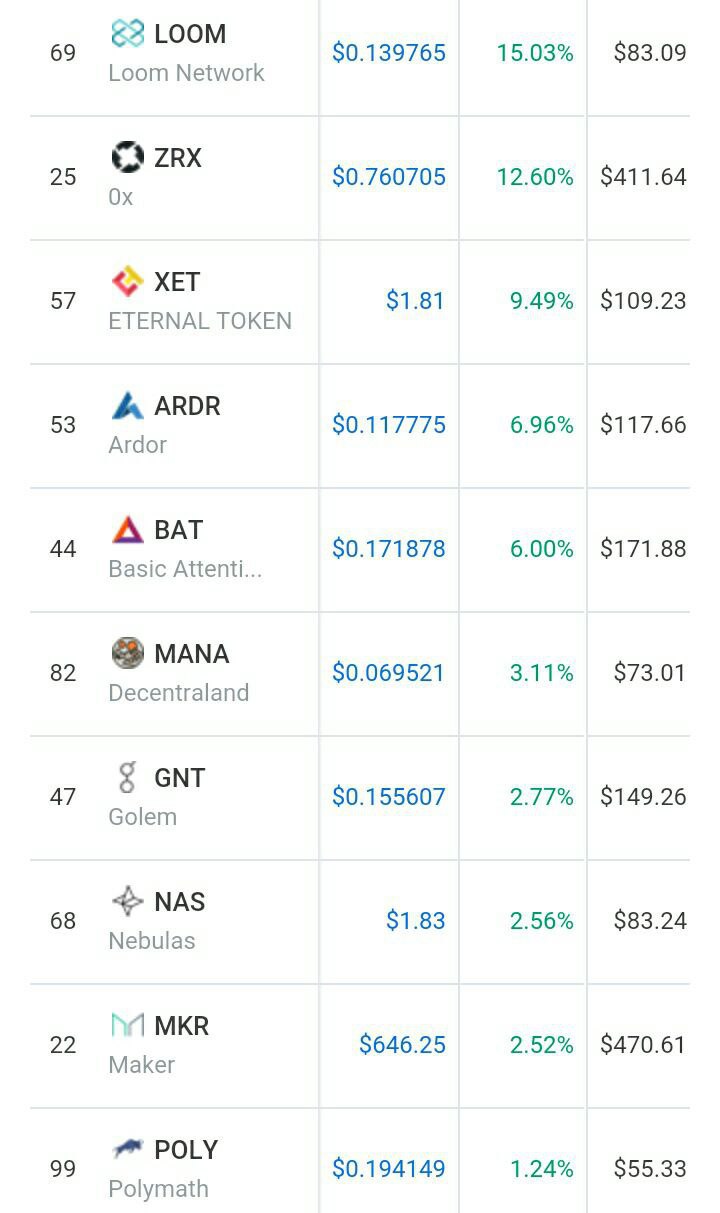Tap the $0.139765 price link for LOOM

(x=389, y=52)
